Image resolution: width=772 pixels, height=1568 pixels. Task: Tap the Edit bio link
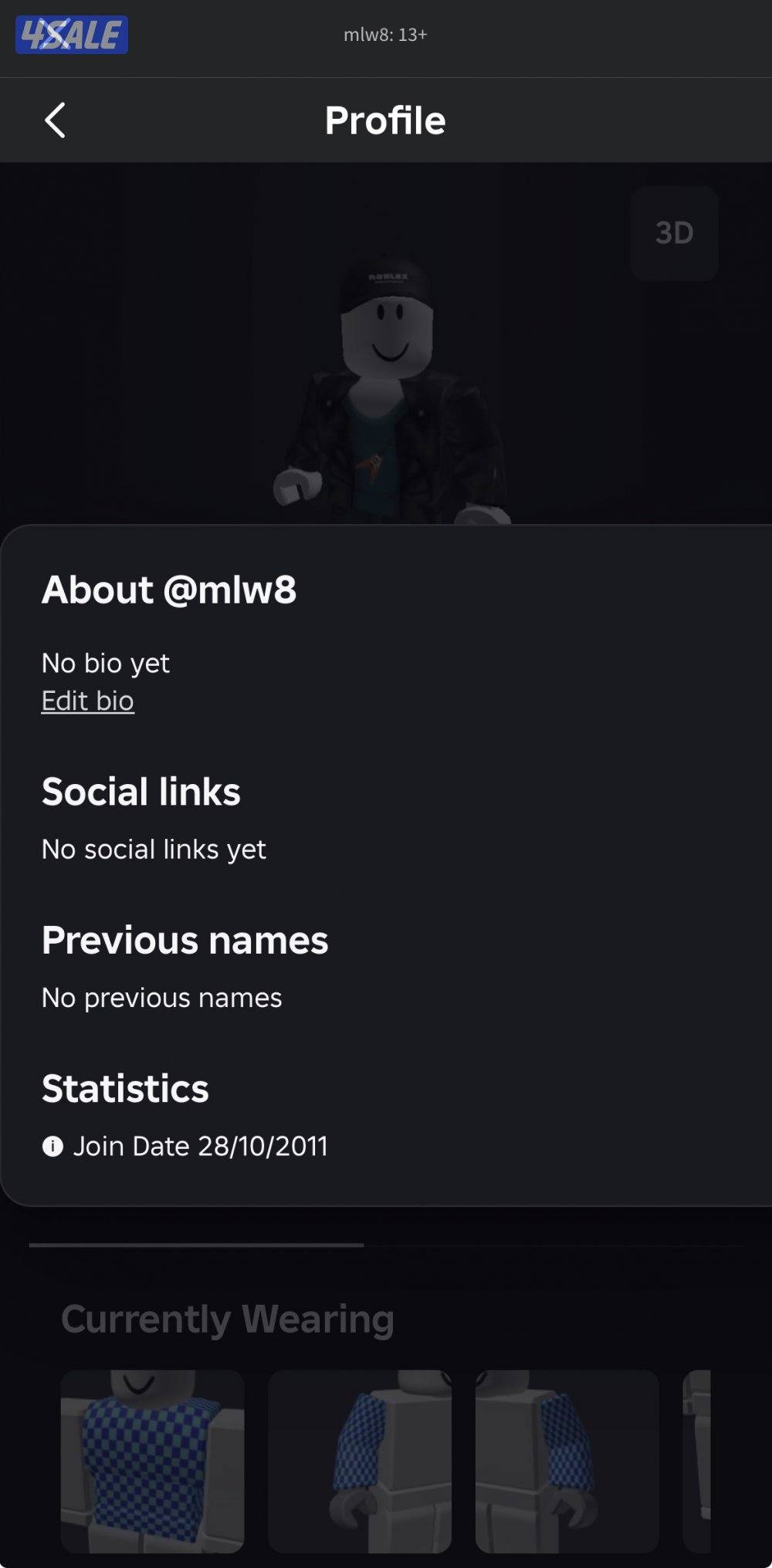click(x=87, y=701)
